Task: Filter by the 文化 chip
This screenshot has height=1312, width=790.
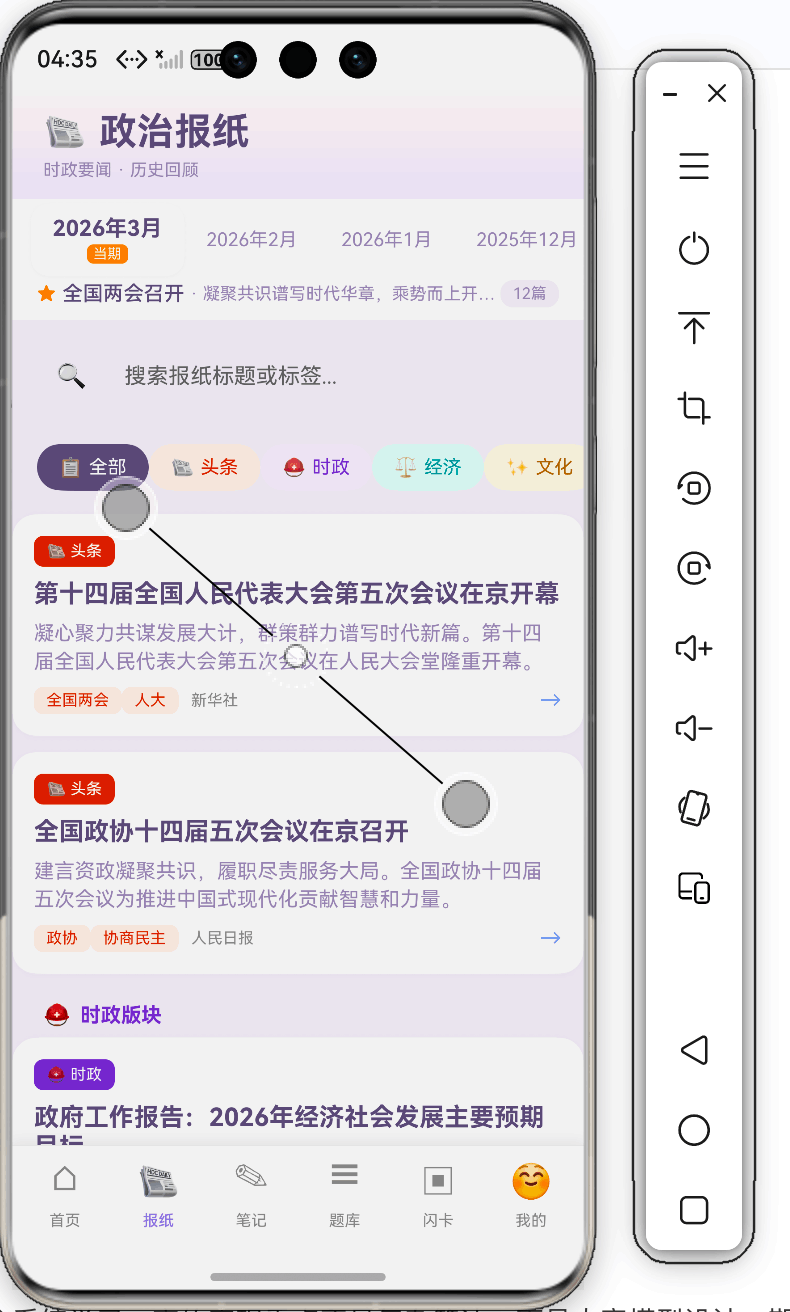Action: point(535,467)
